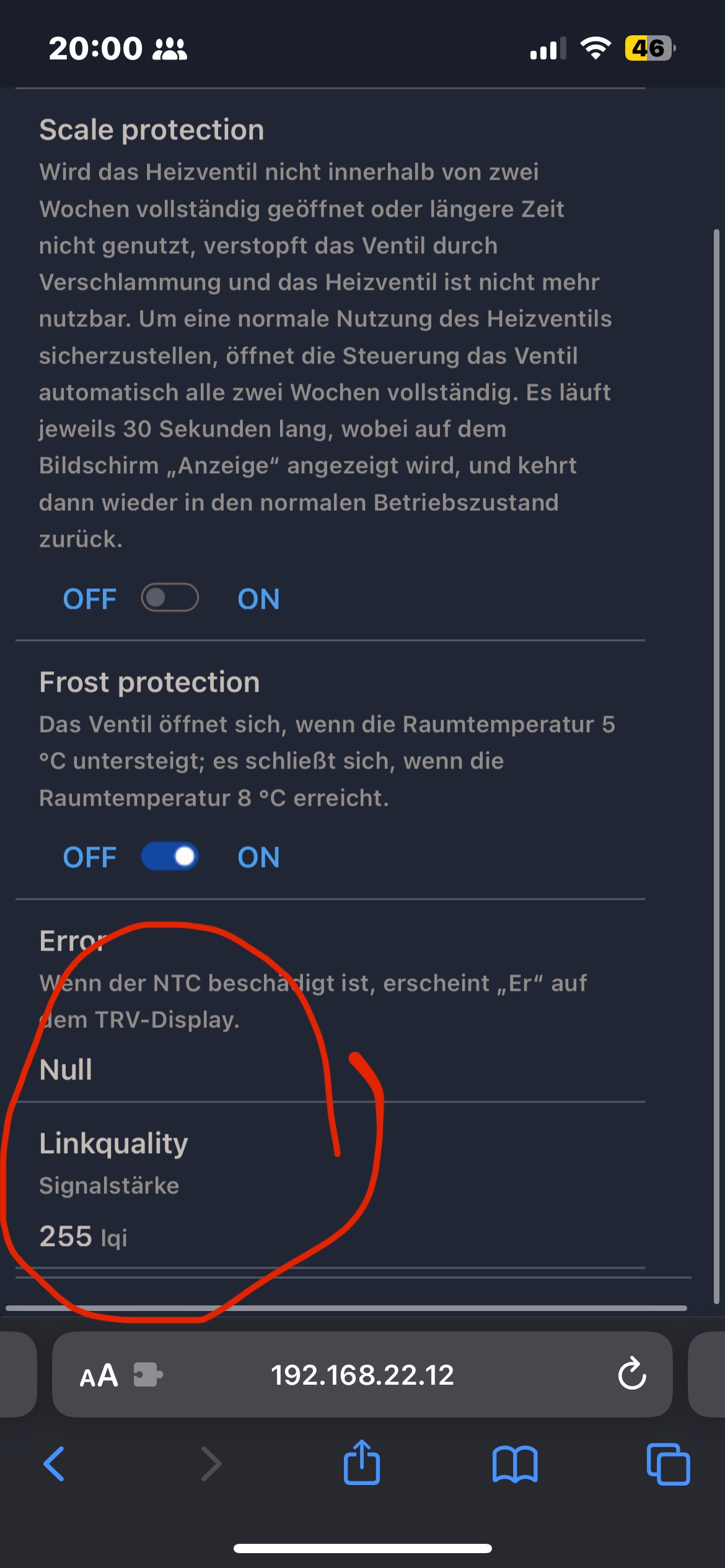
Task: Turn off the Frost protection switch
Action: pyautogui.click(x=170, y=856)
